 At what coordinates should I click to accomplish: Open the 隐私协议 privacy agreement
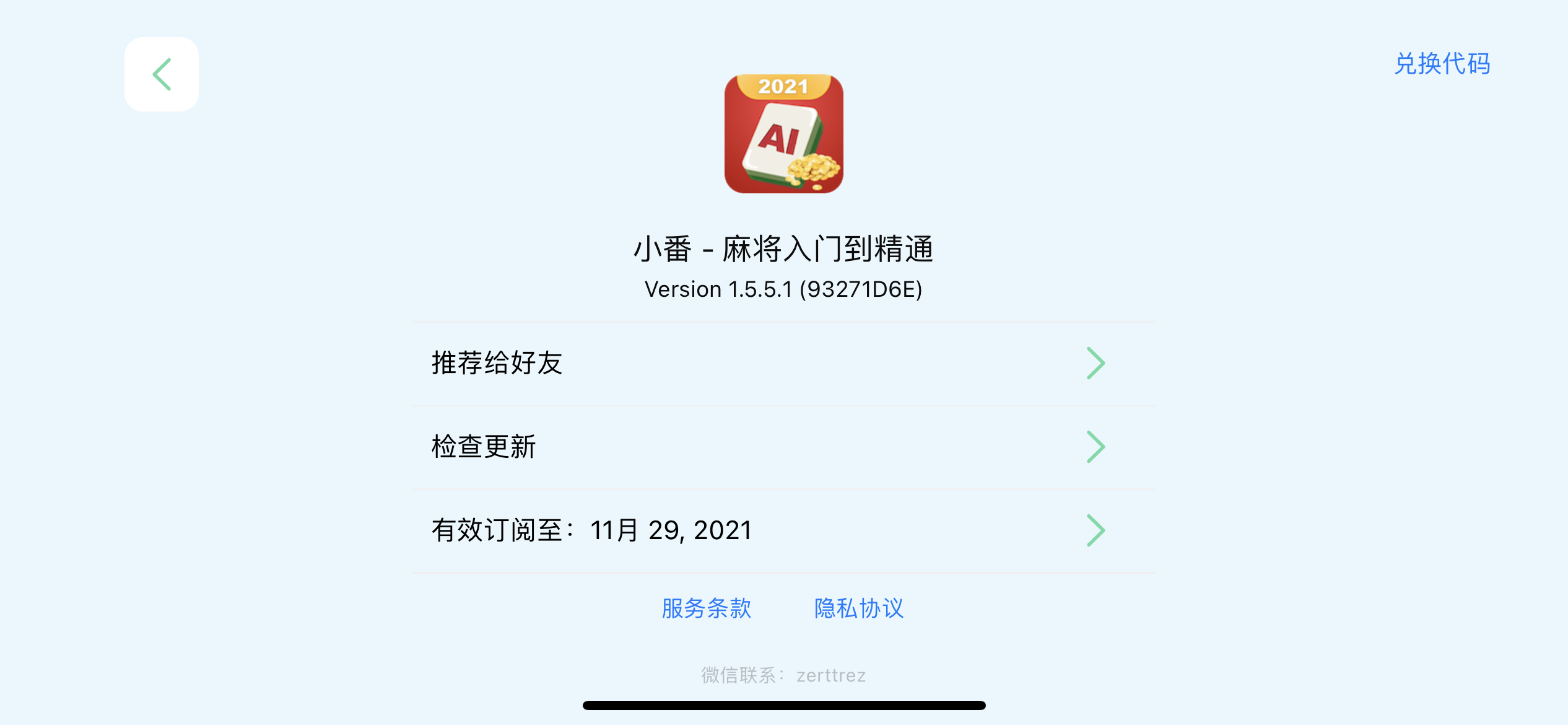click(859, 609)
